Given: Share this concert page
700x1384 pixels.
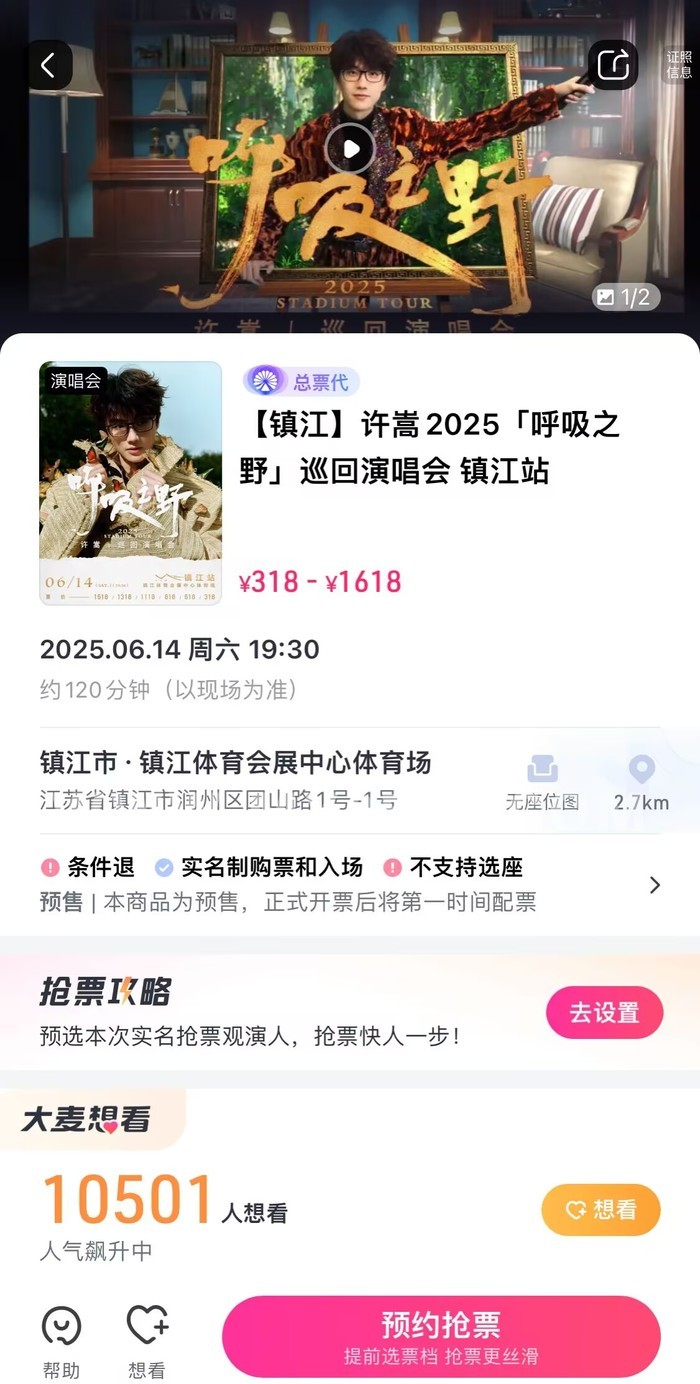Looking at the screenshot, I should pyautogui.click(x=612, y=66).
